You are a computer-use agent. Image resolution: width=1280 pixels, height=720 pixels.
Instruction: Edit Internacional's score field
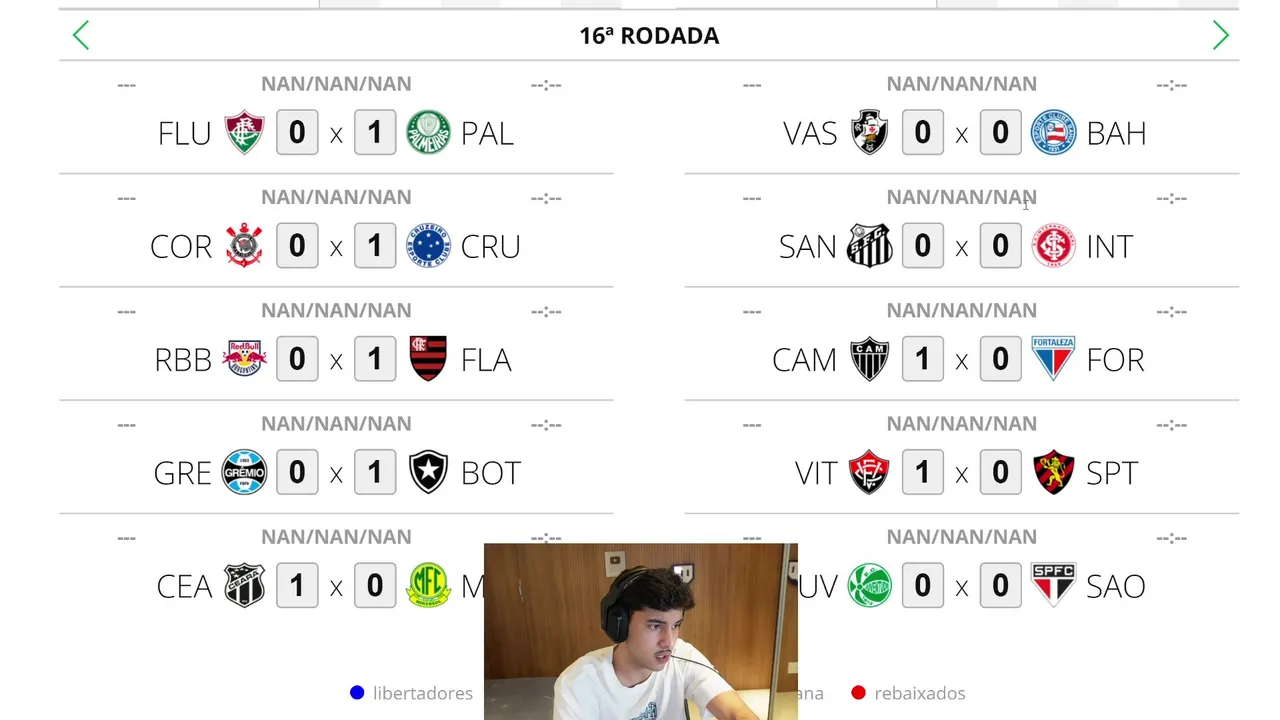1000,246
